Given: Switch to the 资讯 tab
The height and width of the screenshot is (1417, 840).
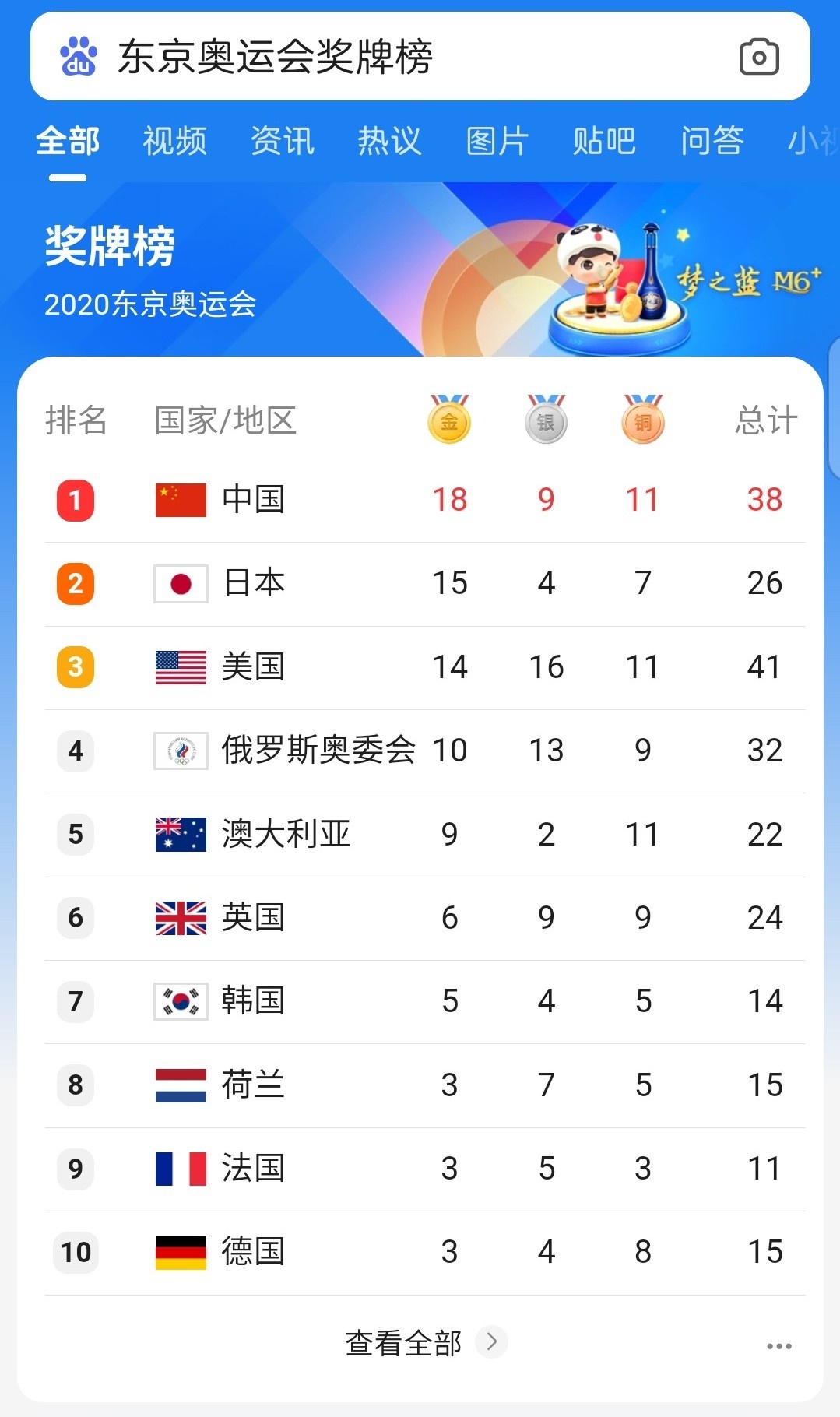Looking at the screenshot, I should tap(282, 141).
